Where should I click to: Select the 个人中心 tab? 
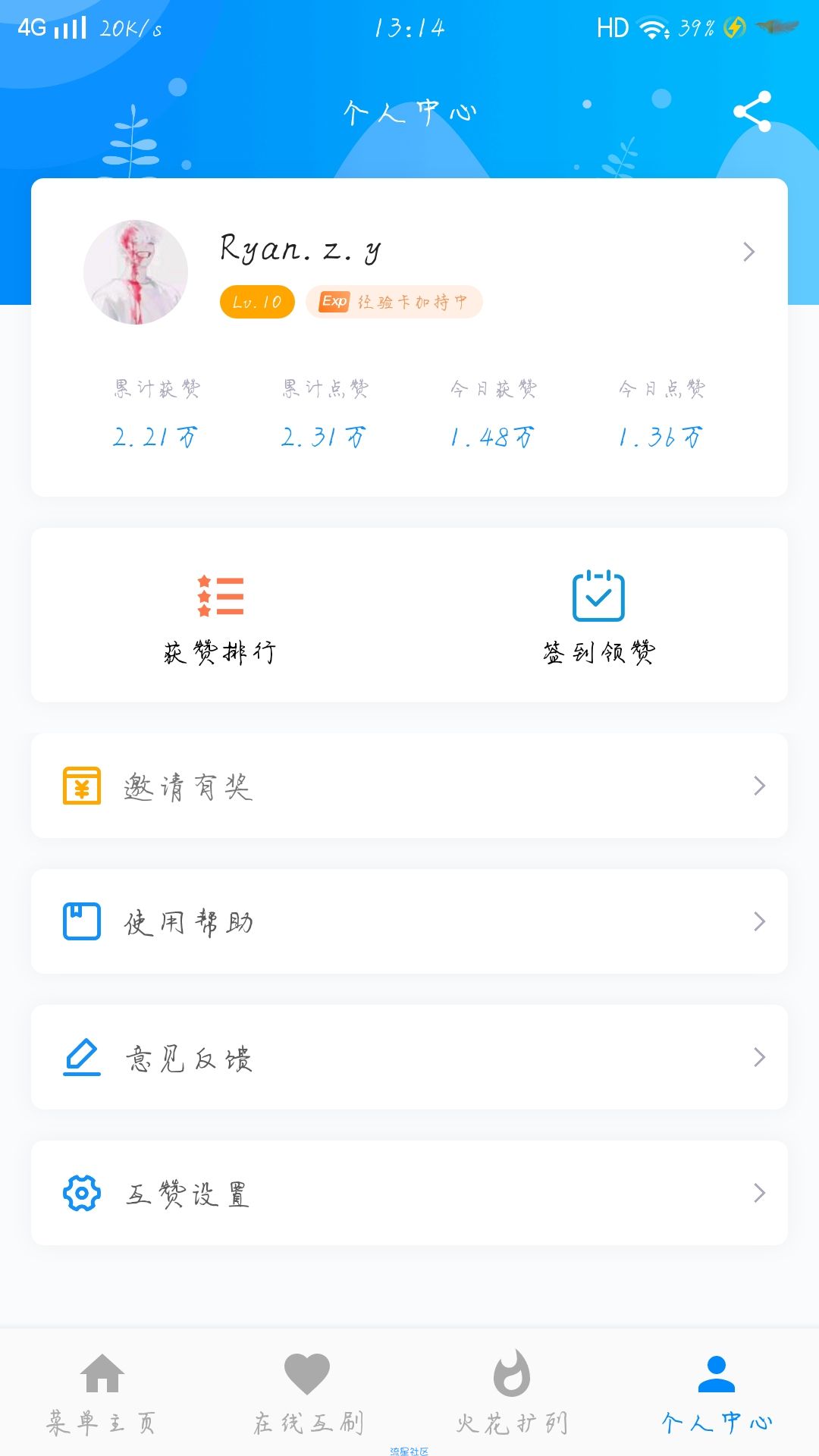coord(717,1394)
